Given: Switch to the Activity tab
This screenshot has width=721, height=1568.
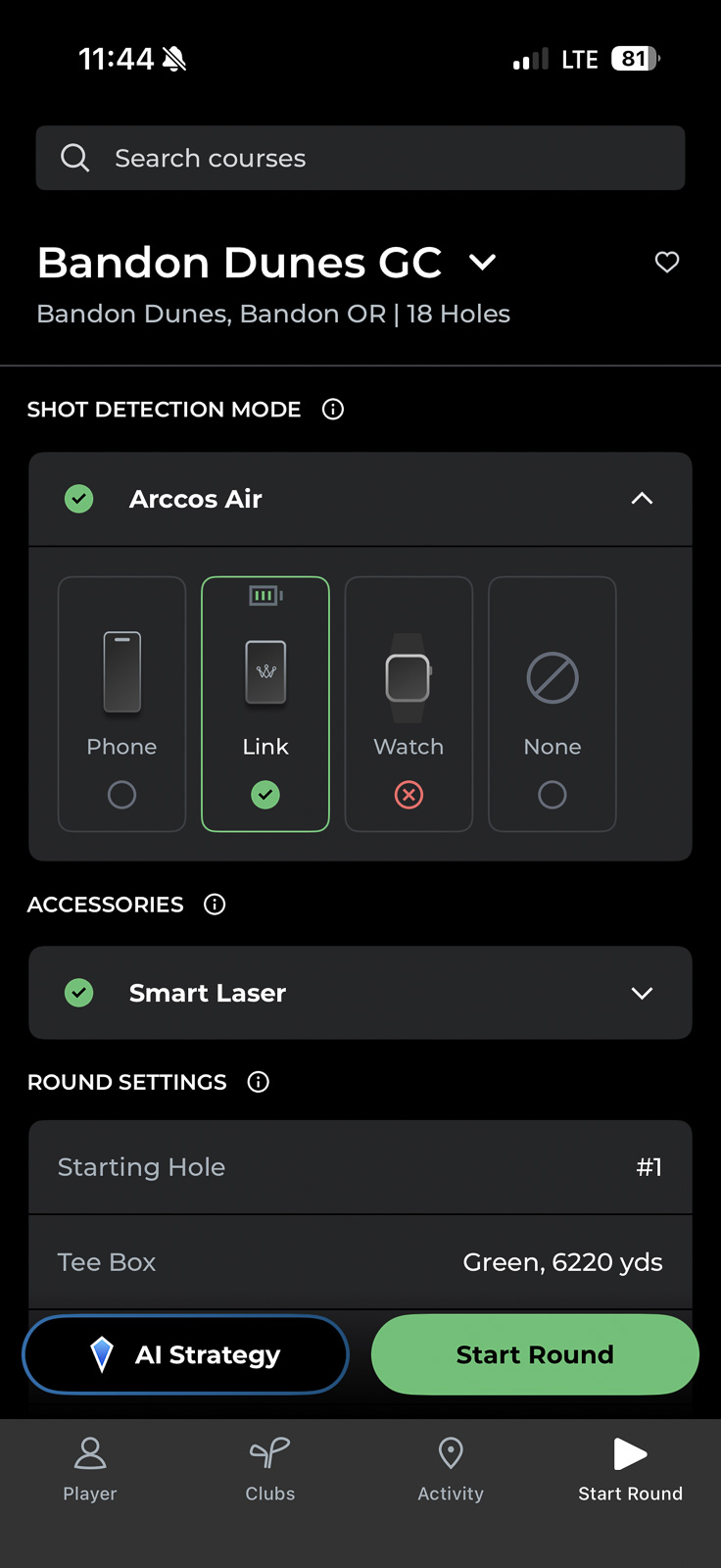Looking at the screenshot, I should coord(451,1467).
